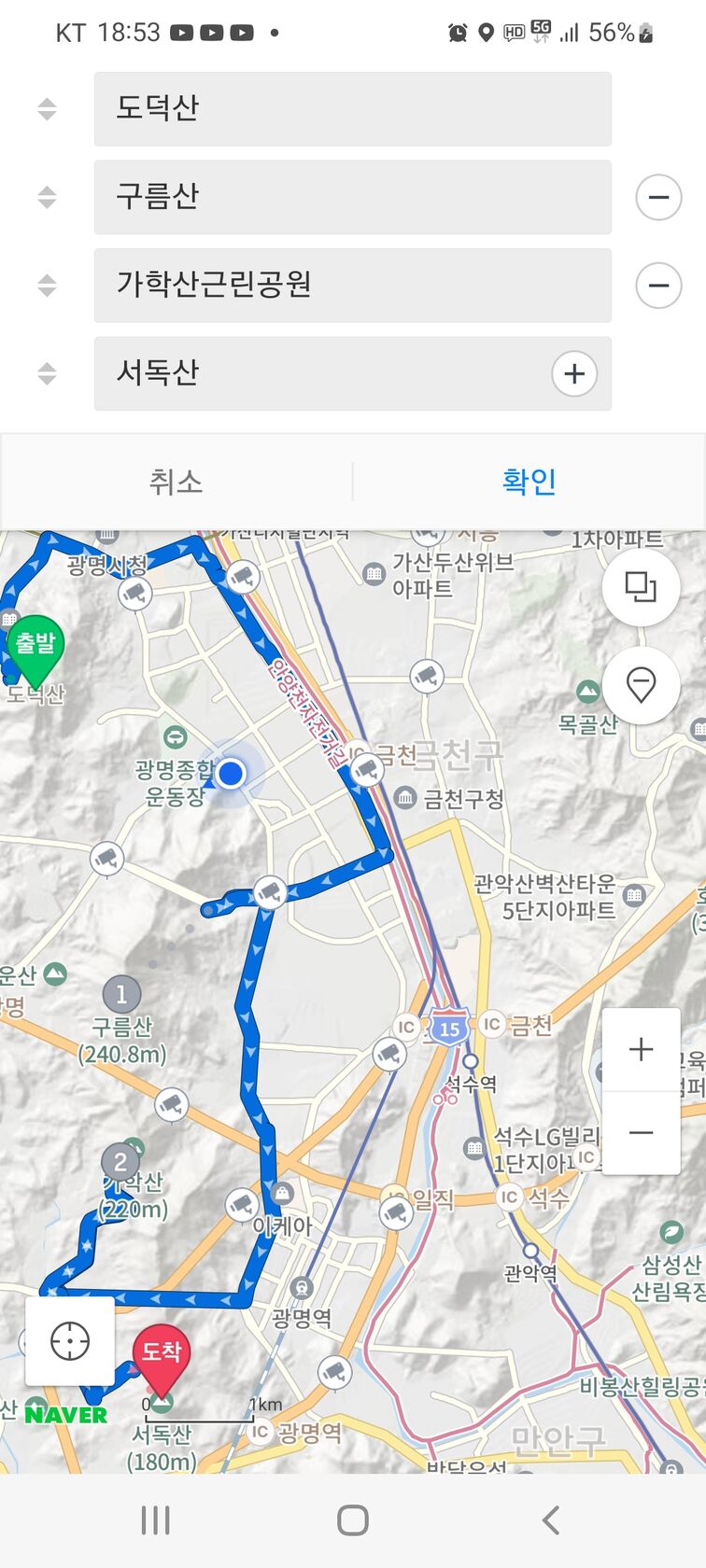Edit the 서독산 destination field
Viewport: 706px width, 1568px height.
click(x=318, y=373)
